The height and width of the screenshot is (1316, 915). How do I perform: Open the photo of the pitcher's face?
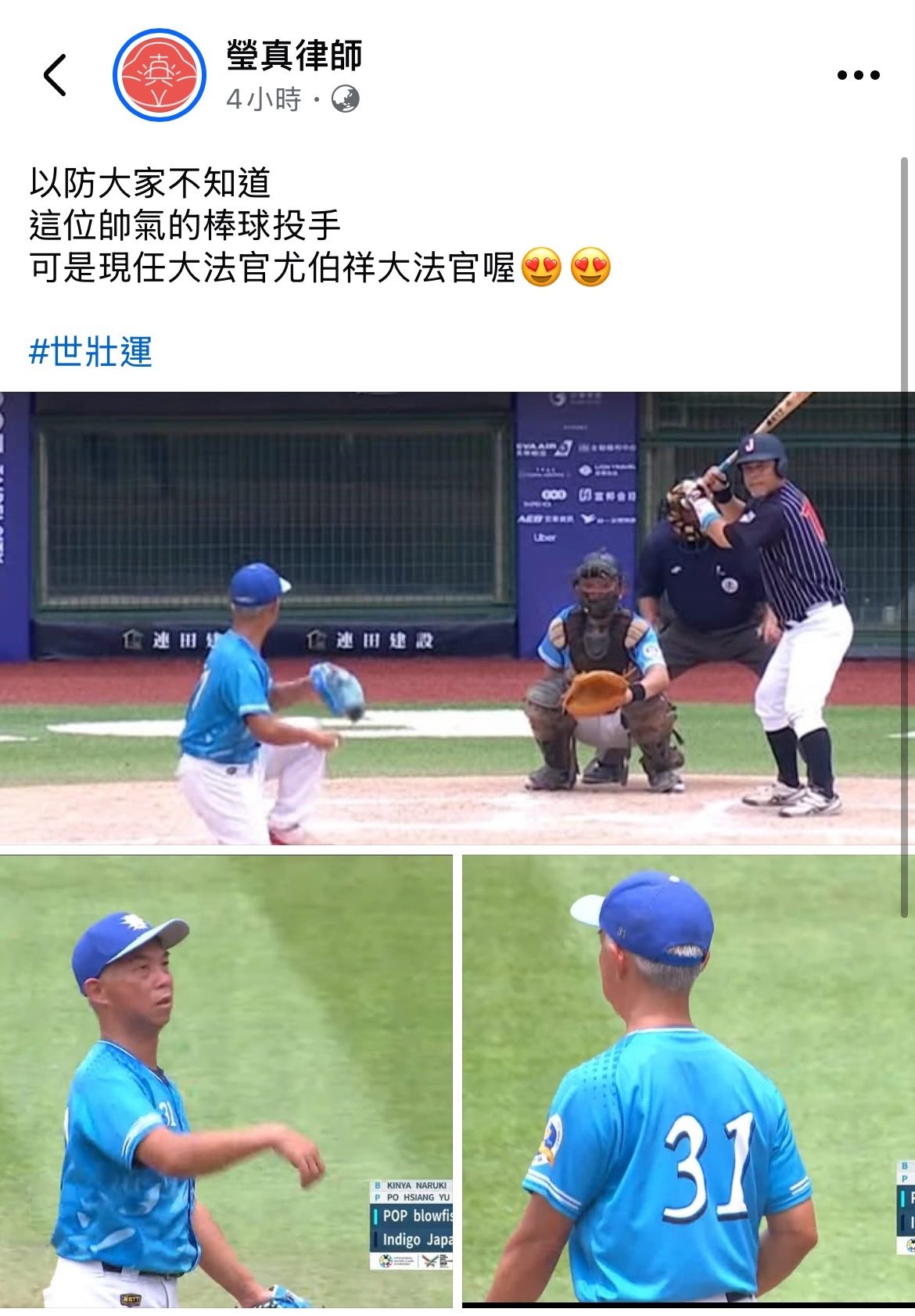tap(226, 1081)
